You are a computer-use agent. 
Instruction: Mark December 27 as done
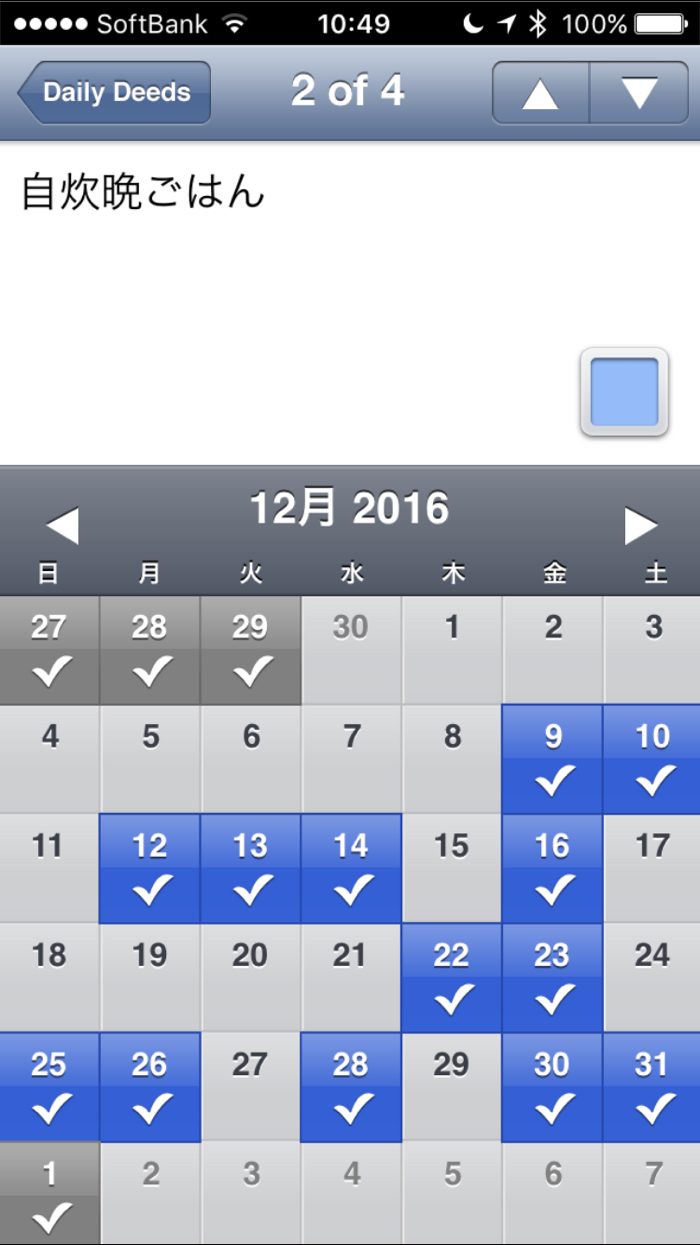pyautogui.click(x=250, y=1086)
